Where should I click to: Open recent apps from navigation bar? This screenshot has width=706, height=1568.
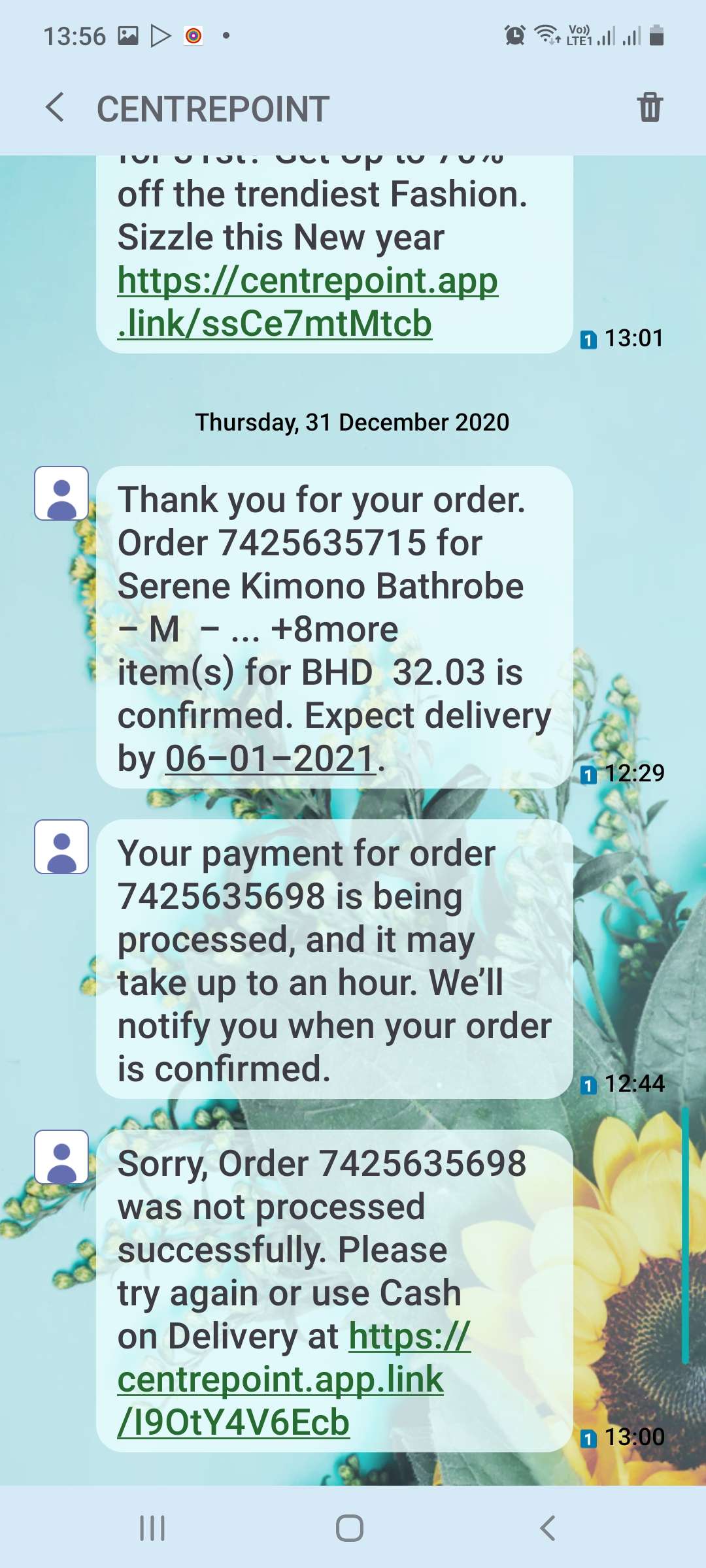(x=152, y=1528)
